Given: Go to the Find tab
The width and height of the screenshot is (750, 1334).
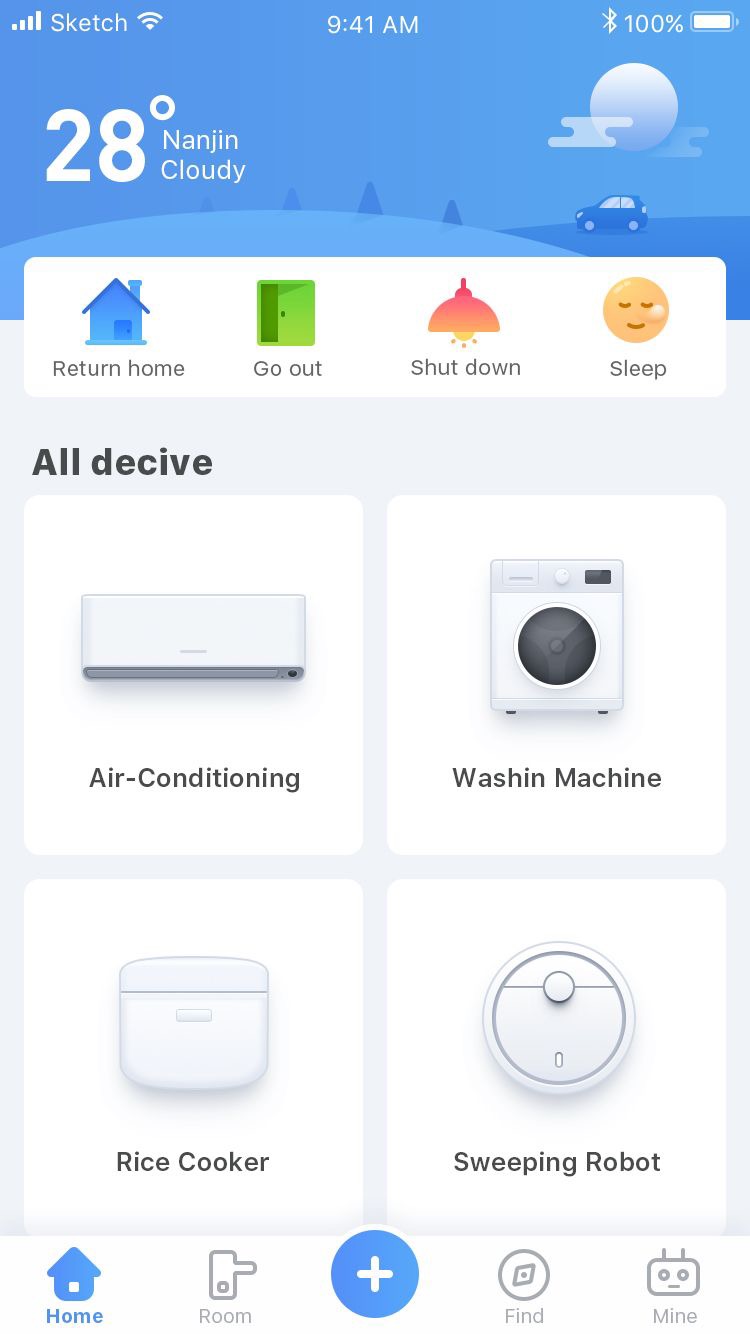Looking at the screenshot, I should [x=524, y=1286].
